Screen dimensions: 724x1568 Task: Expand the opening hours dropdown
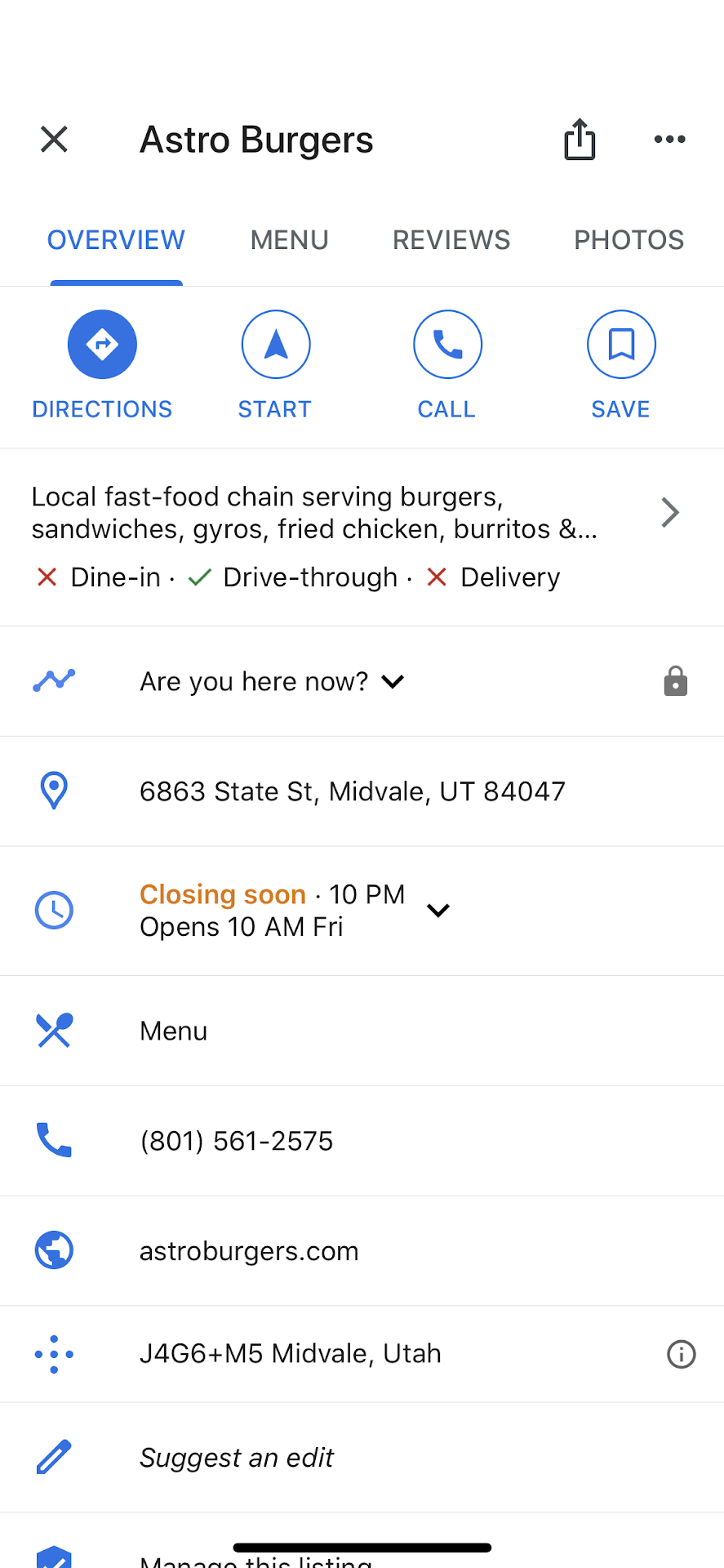tap(438, 911)
